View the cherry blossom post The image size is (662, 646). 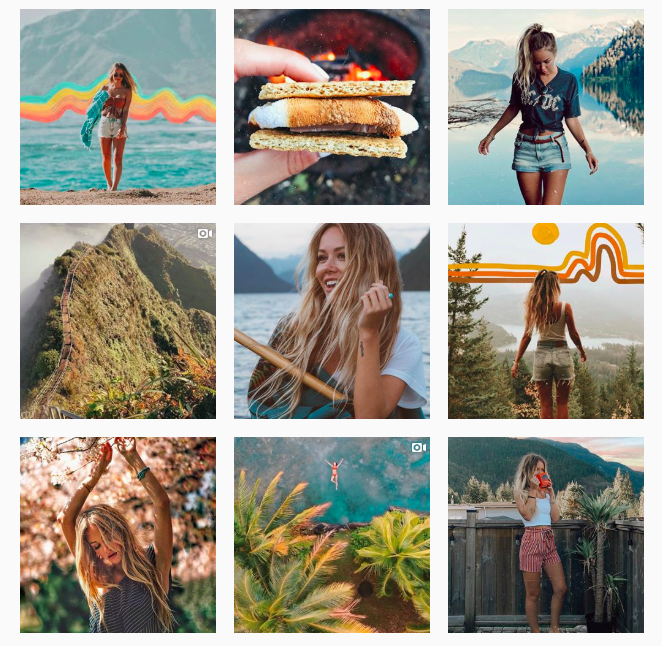click(x=118, y=534)
